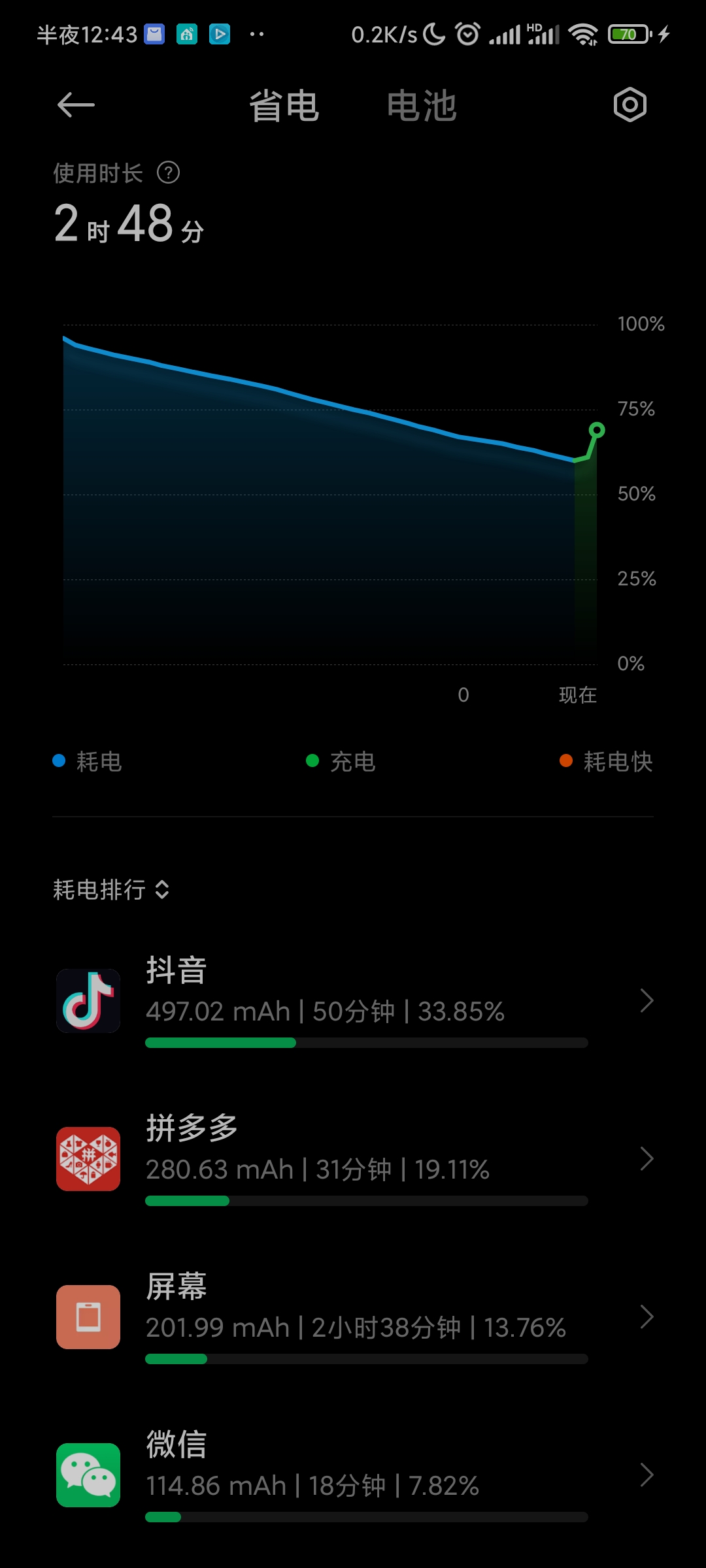Tap the help icon beside 使用时长
The width and height of the screenshot is (706, 1568).
coord(169,173)
